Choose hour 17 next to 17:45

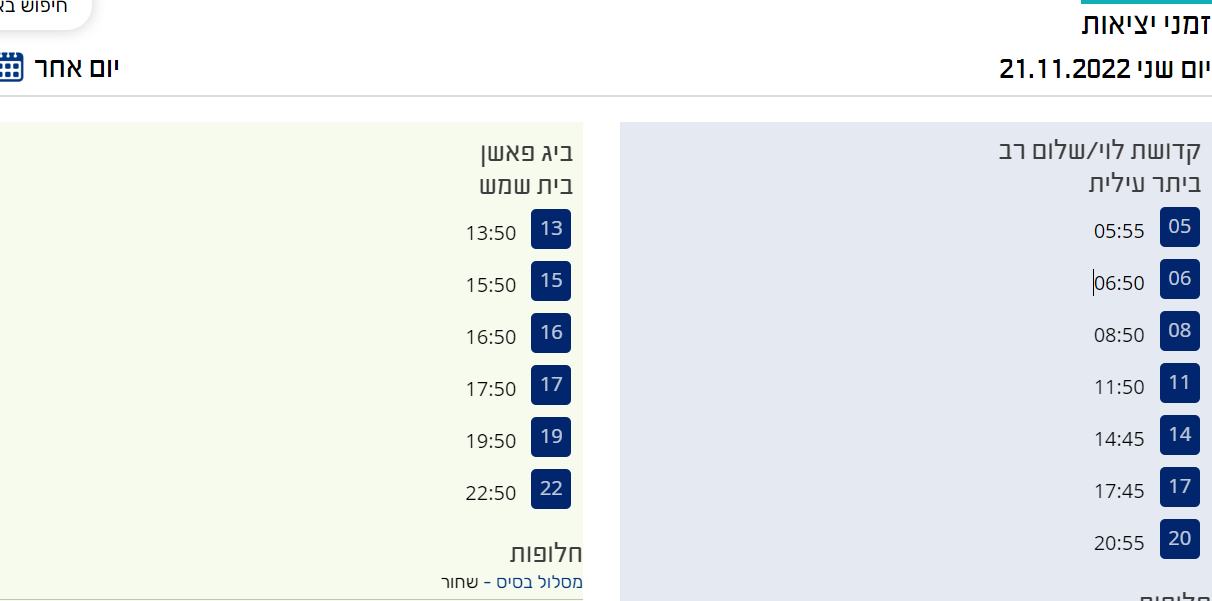pos(1179,487)
